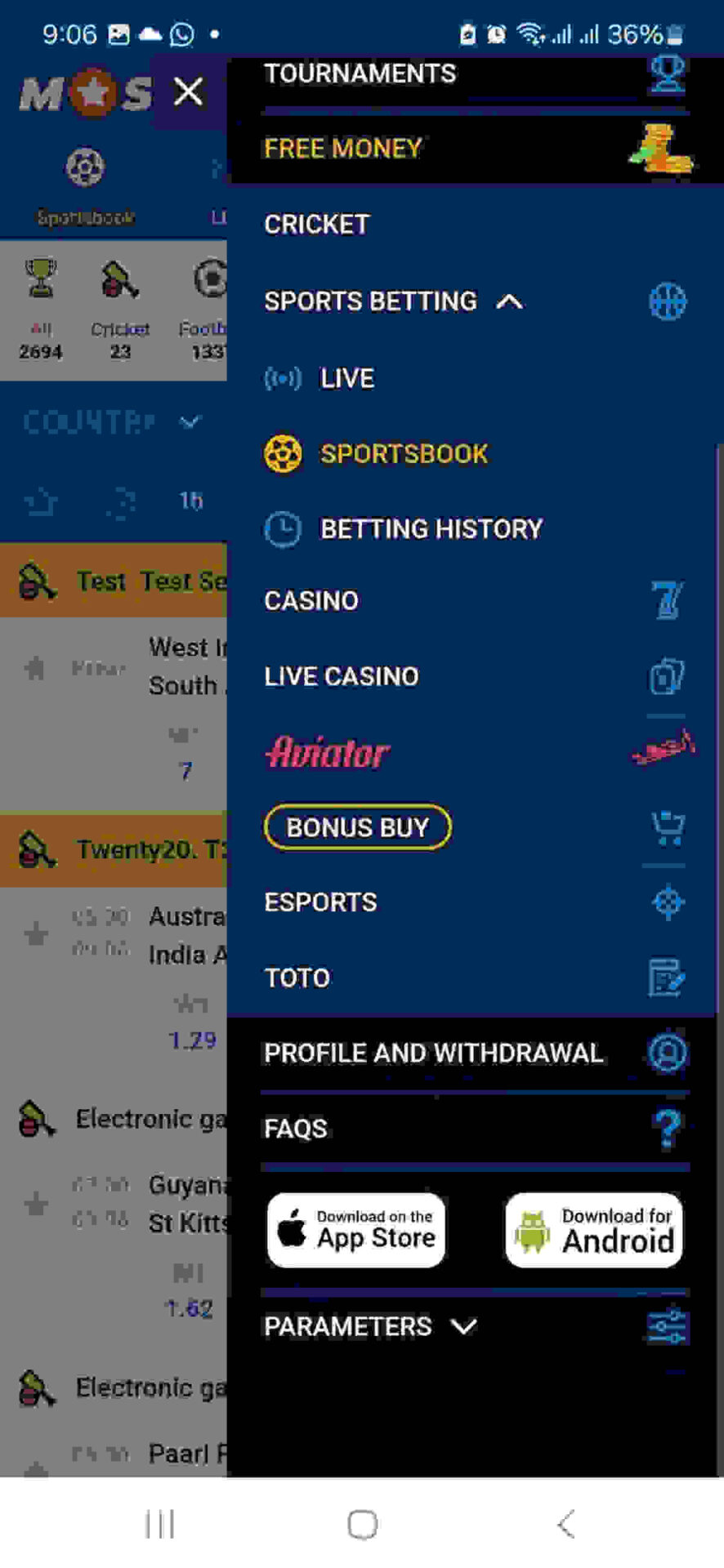Open Profile and Withdrawal
The width and height of the screenshot is (724, 1568).
pyautogui.click(x=433, y=1053)
